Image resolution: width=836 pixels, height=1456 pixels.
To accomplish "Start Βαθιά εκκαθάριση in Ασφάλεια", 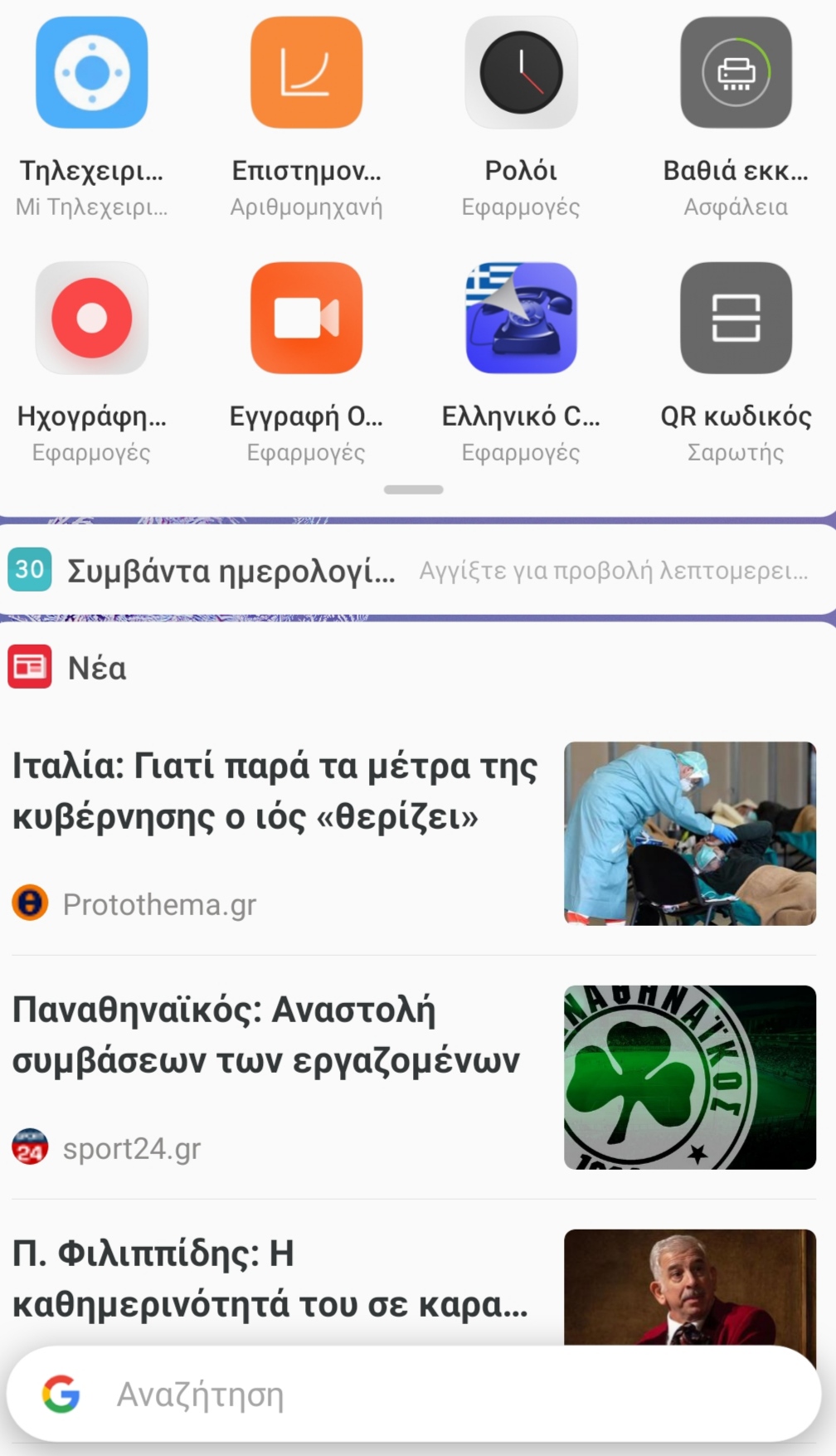I will [x=736, y=73].
